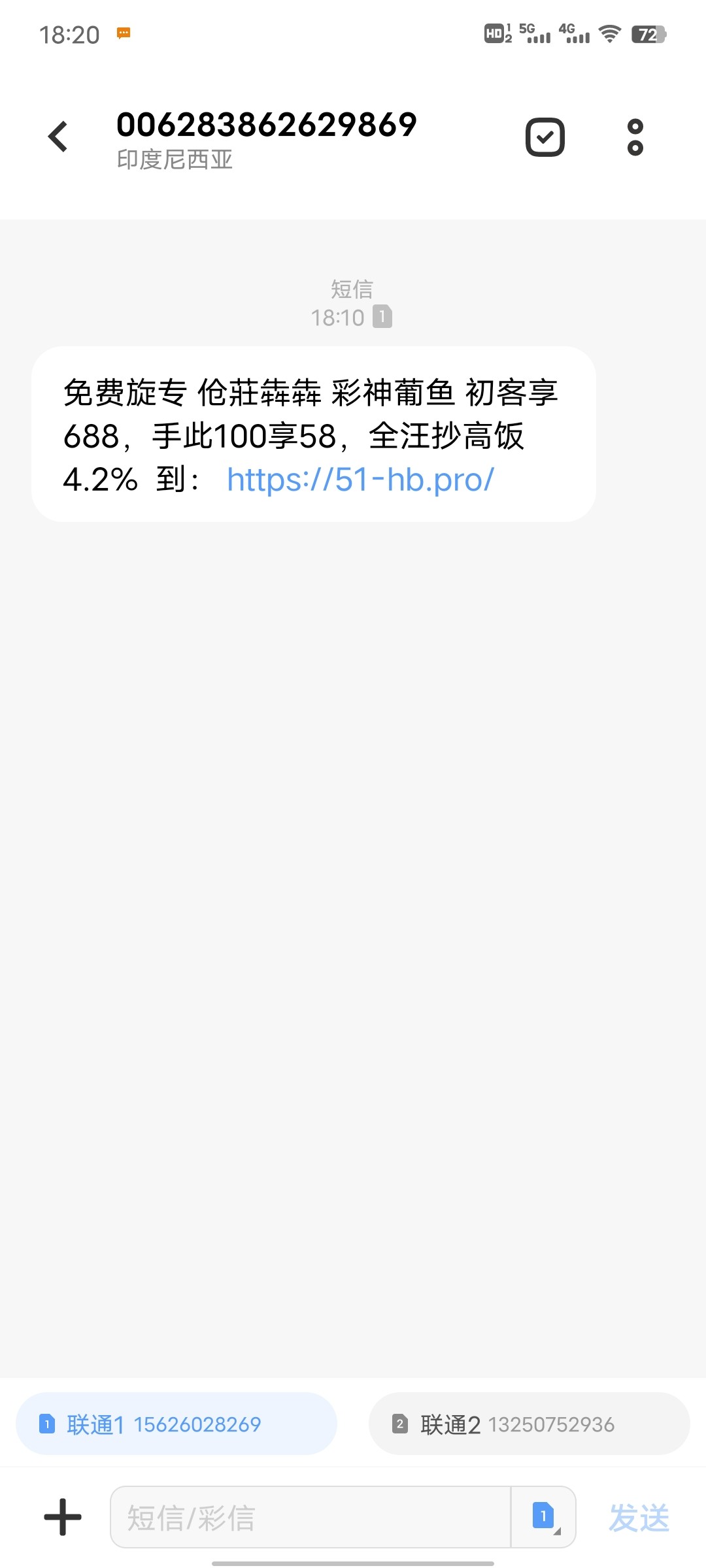Screen dimensions: 706x1568
Task: Open the plus attachment menu
Action: click(x=63, y=1517)
